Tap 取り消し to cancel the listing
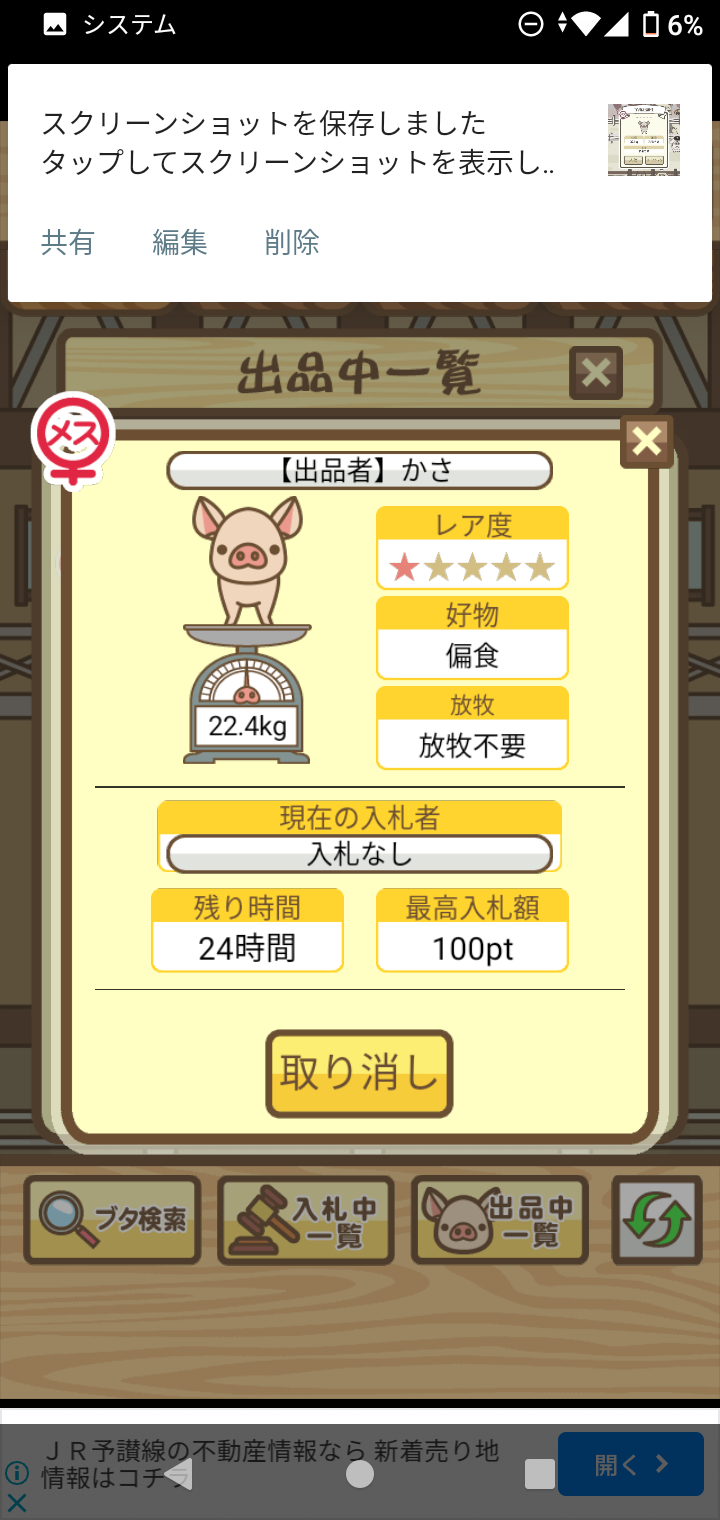The width and height of the screenshot is (720, 1520). (x=359, y=1073)
